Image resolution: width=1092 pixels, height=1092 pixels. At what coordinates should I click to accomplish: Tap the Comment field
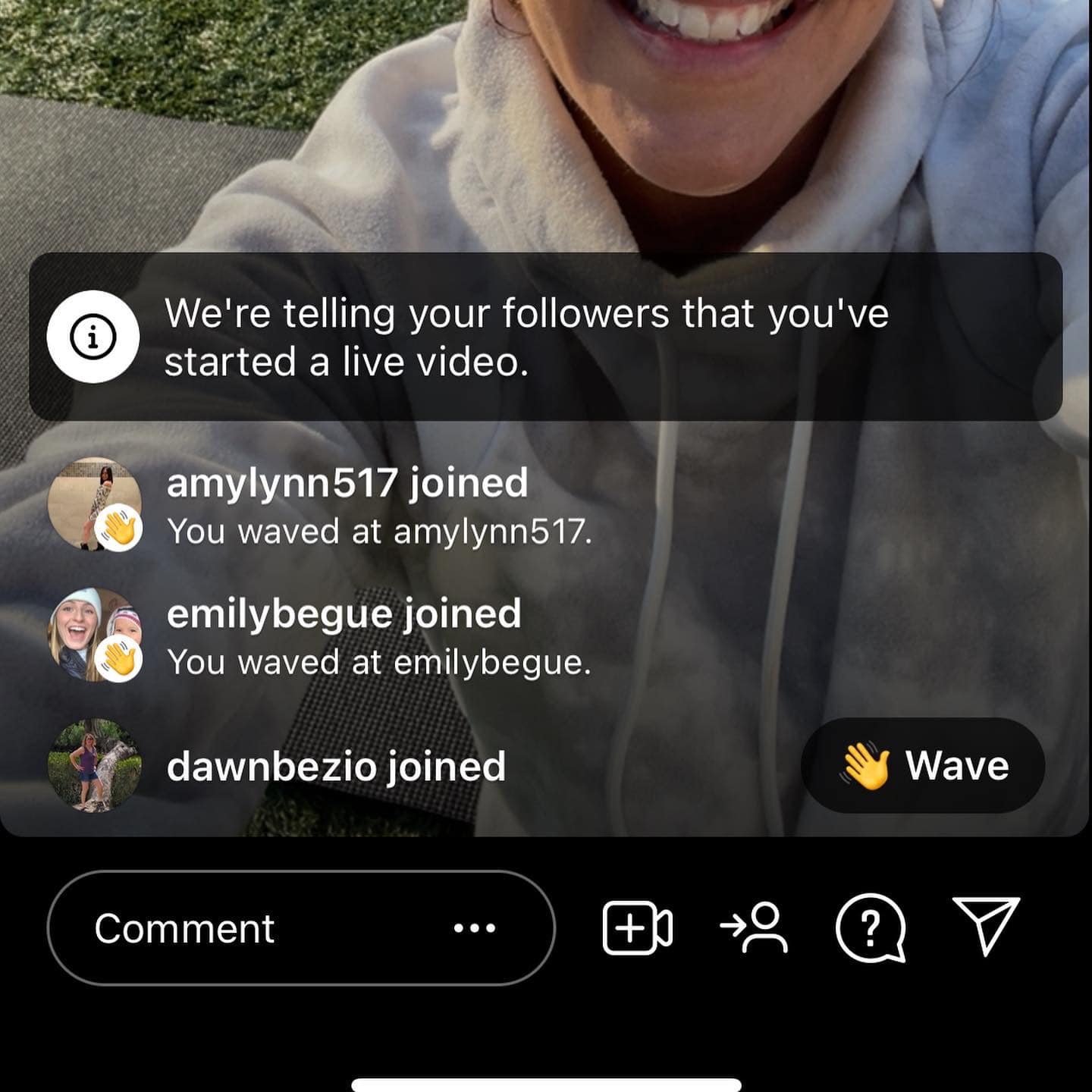(x=301, y=927)
